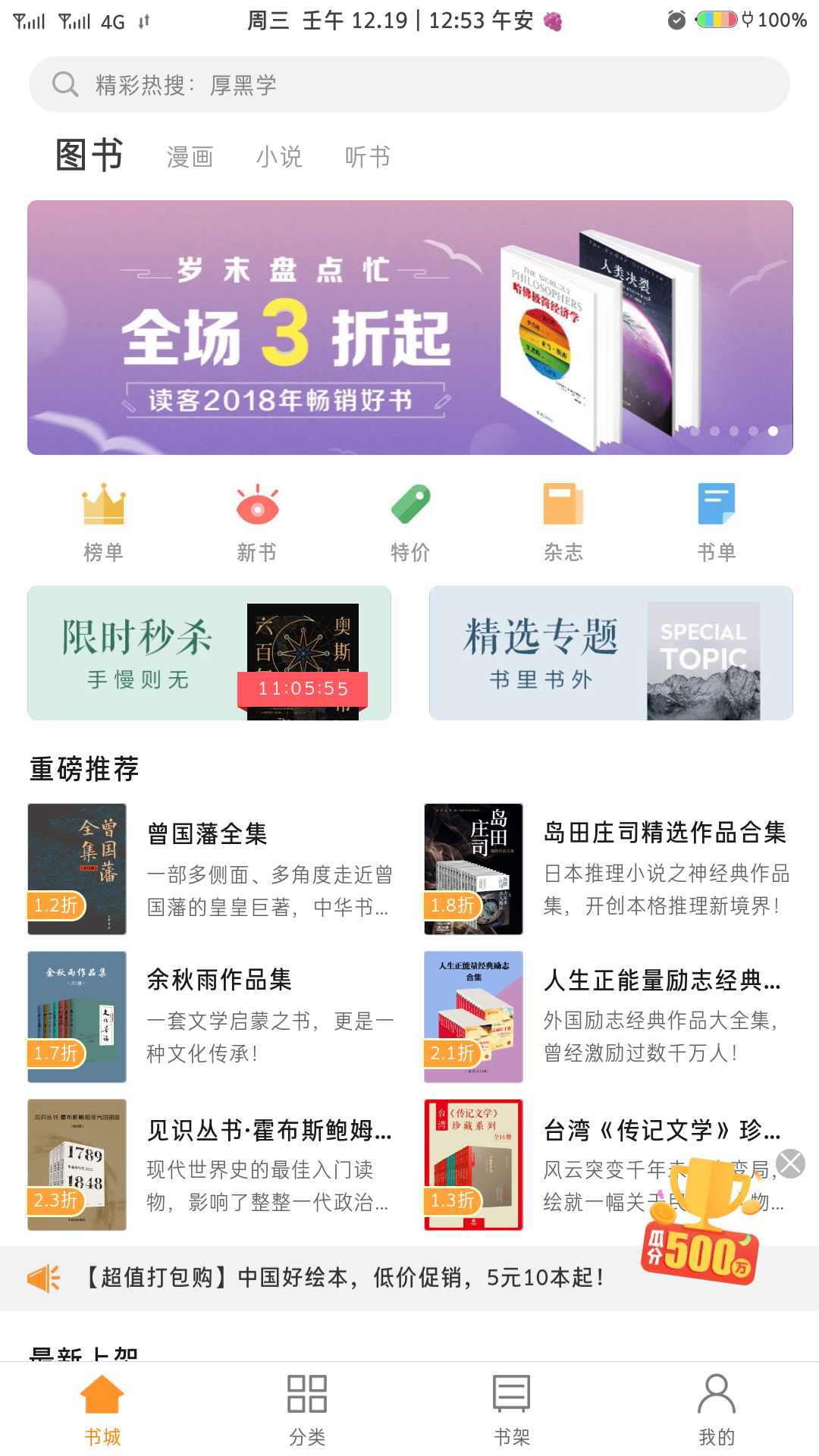Switch to the 漫画 tab
819x1456 pixels.
190,157
